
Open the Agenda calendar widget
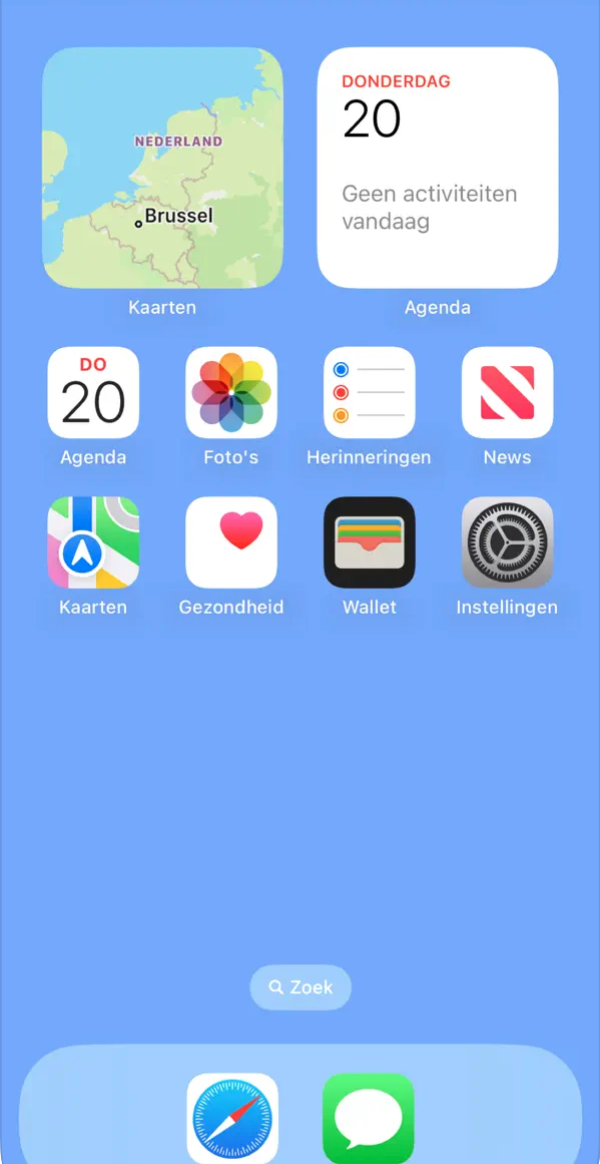click(x=437, y=168)
